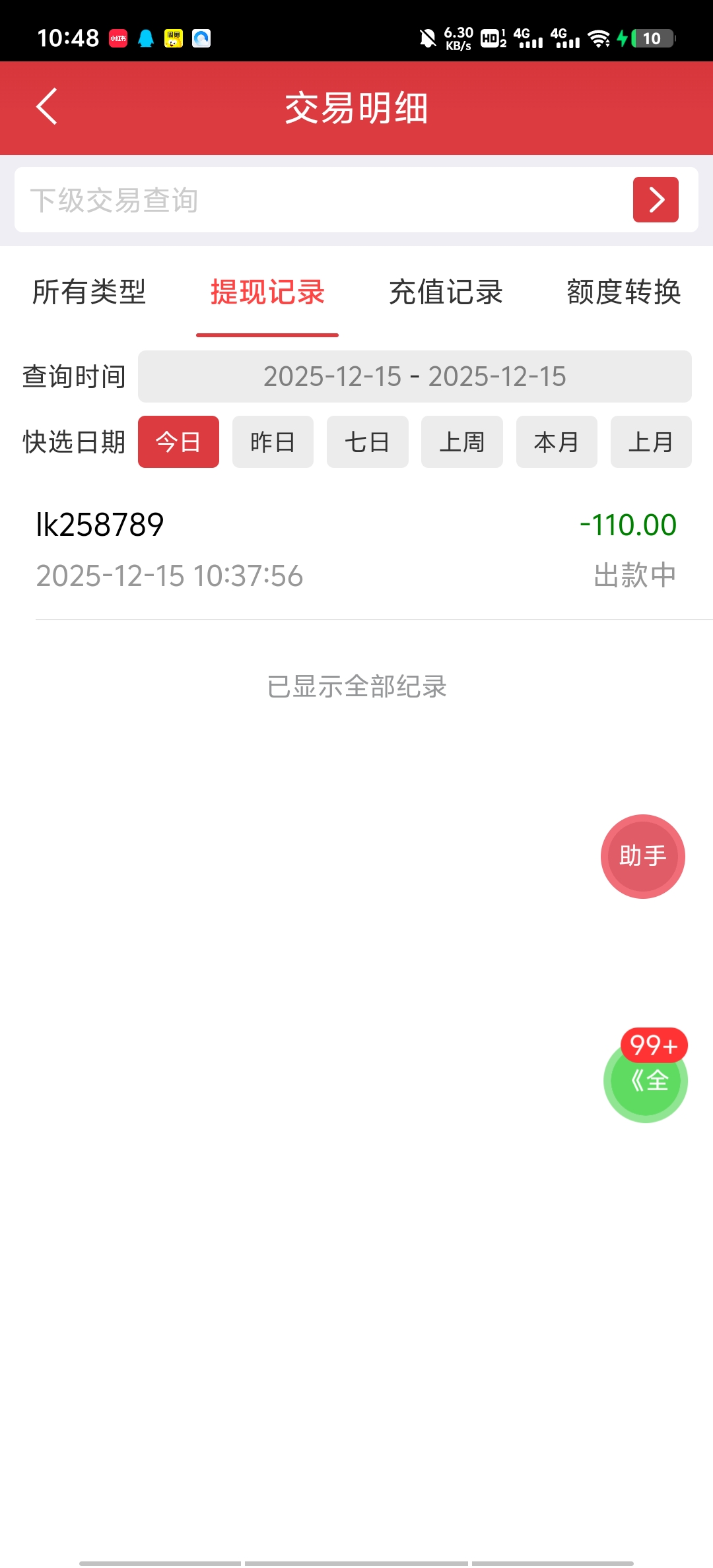Switch to the 所有类型 tab

click(x=89, y=292)
